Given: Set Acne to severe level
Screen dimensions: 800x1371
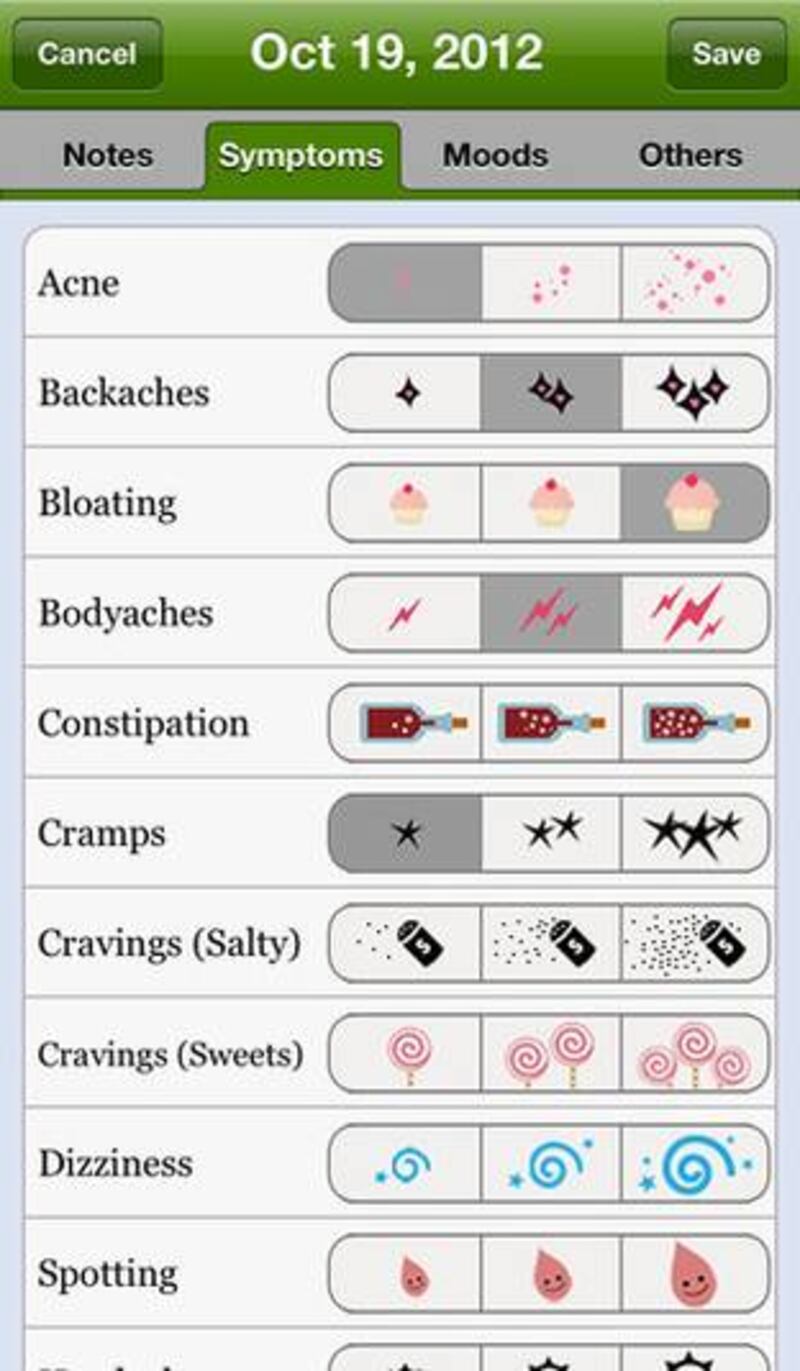Looking at the screenshot, I should tap(695, 283).
